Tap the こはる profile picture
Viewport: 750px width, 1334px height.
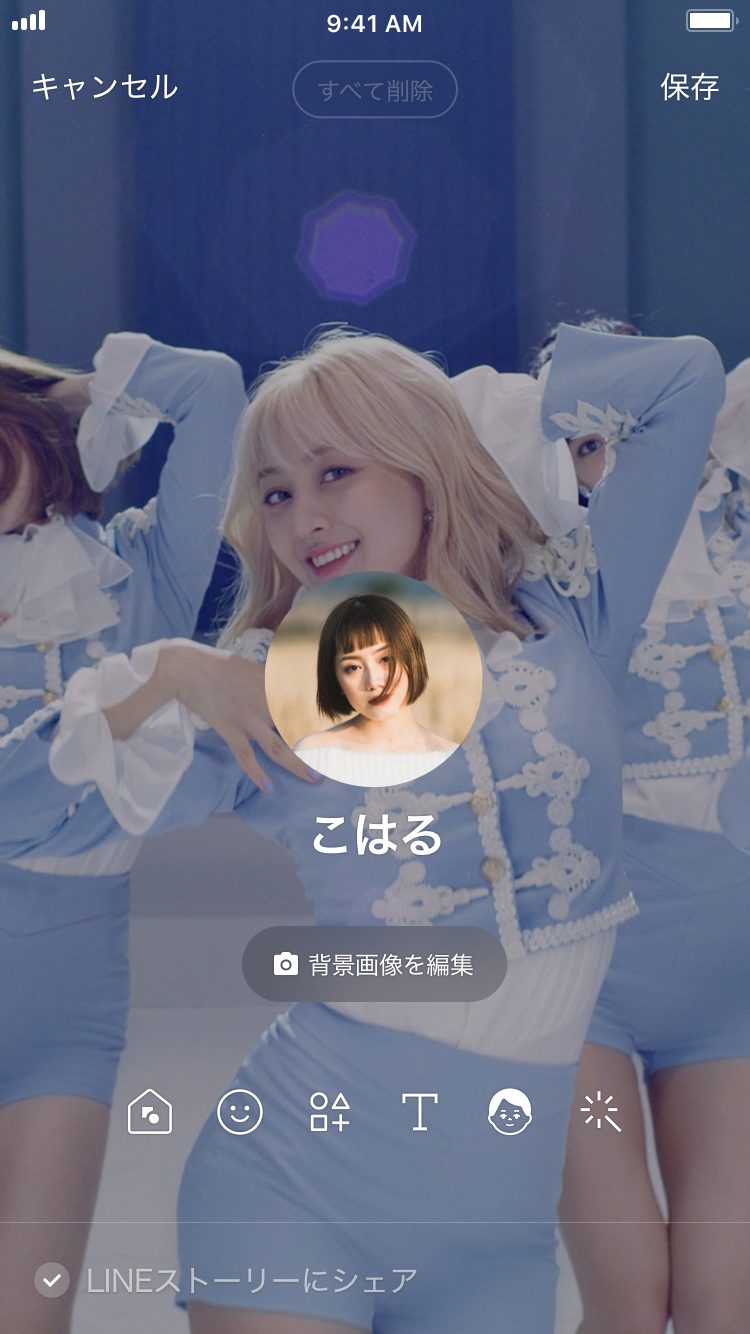374,679
